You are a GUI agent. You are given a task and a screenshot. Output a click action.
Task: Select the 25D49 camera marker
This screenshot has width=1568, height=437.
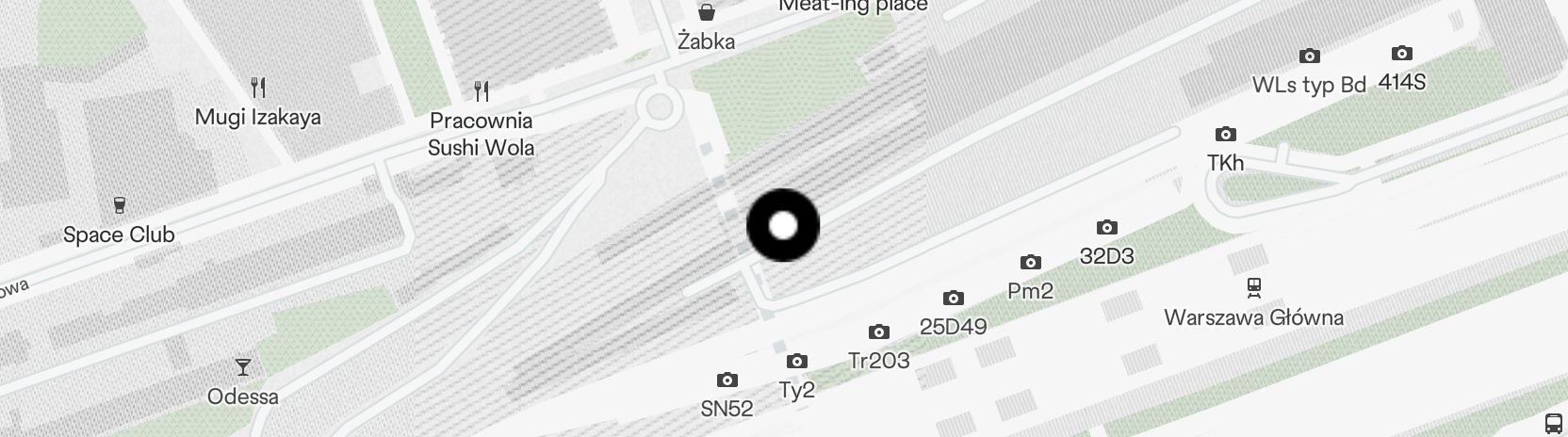(x=953, y=298)
